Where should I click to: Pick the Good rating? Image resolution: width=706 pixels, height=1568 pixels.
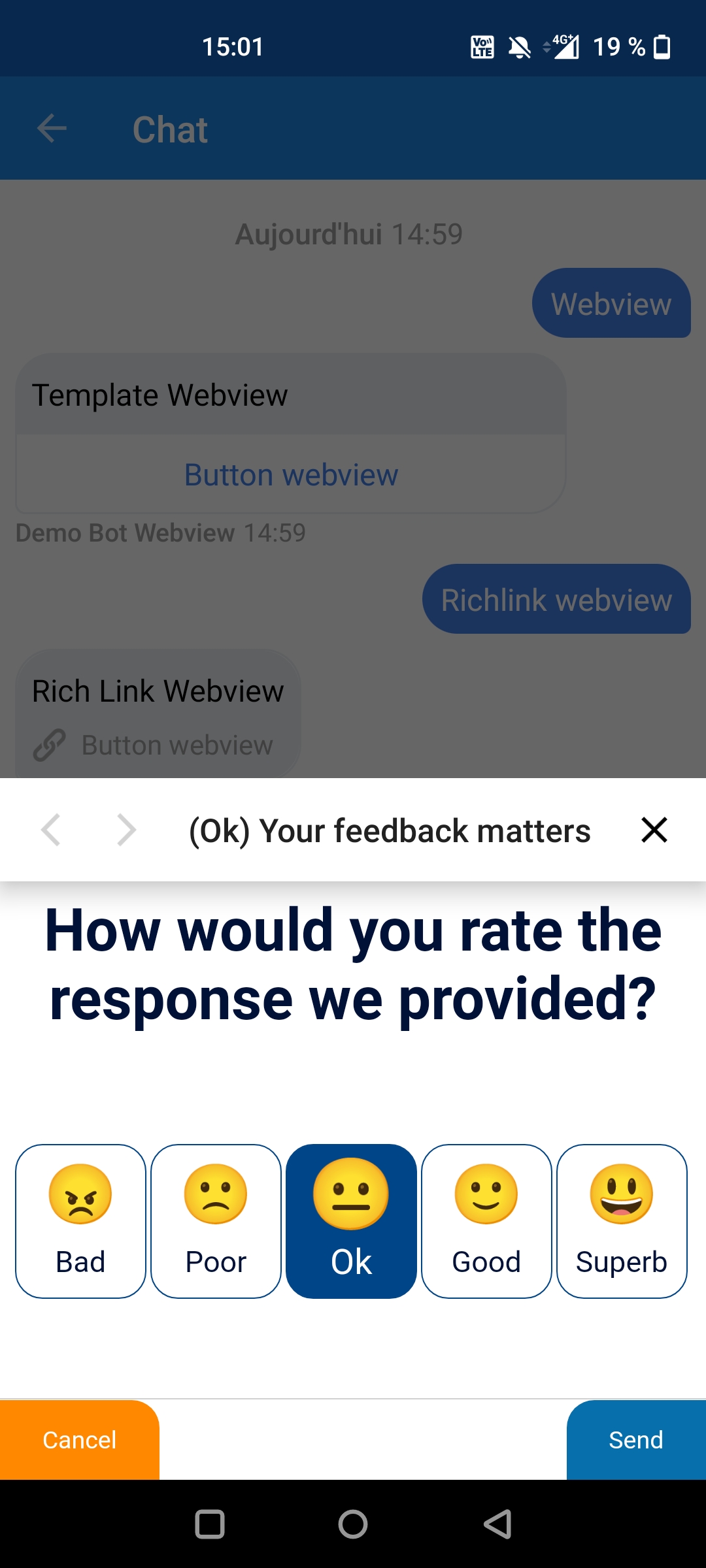coord(486,1220)
